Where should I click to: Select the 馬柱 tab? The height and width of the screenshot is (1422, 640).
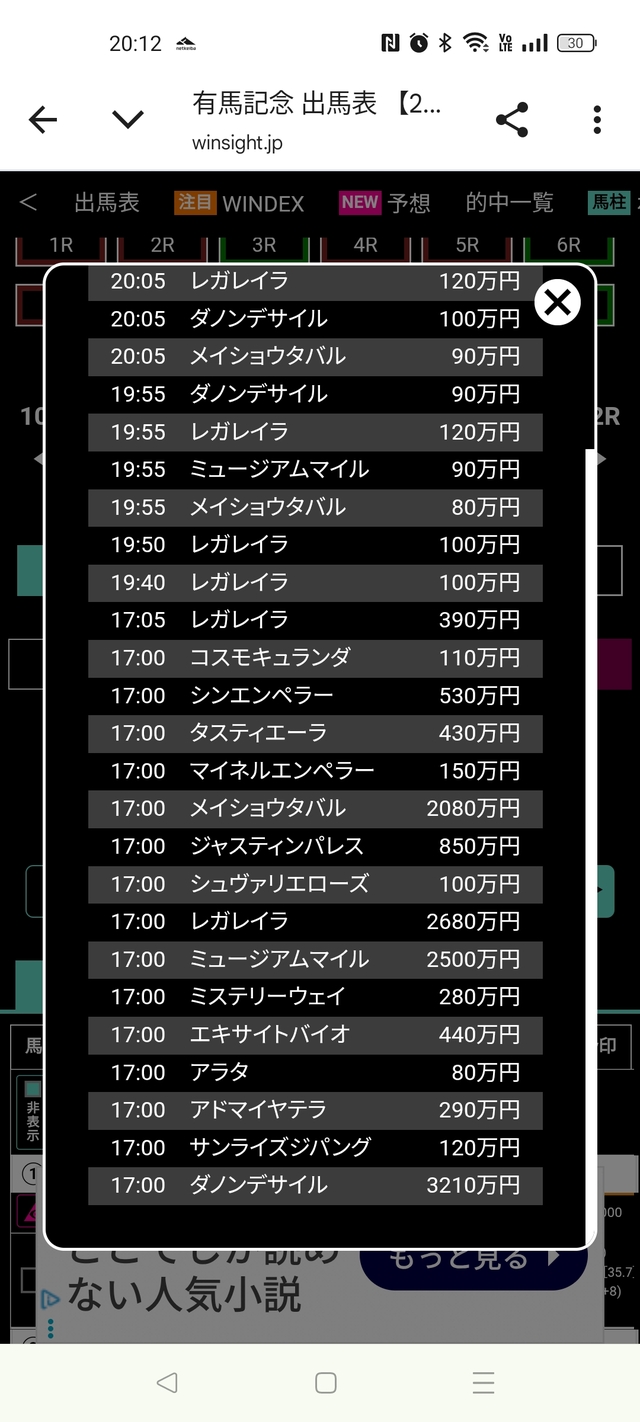(x=610, y=203)
